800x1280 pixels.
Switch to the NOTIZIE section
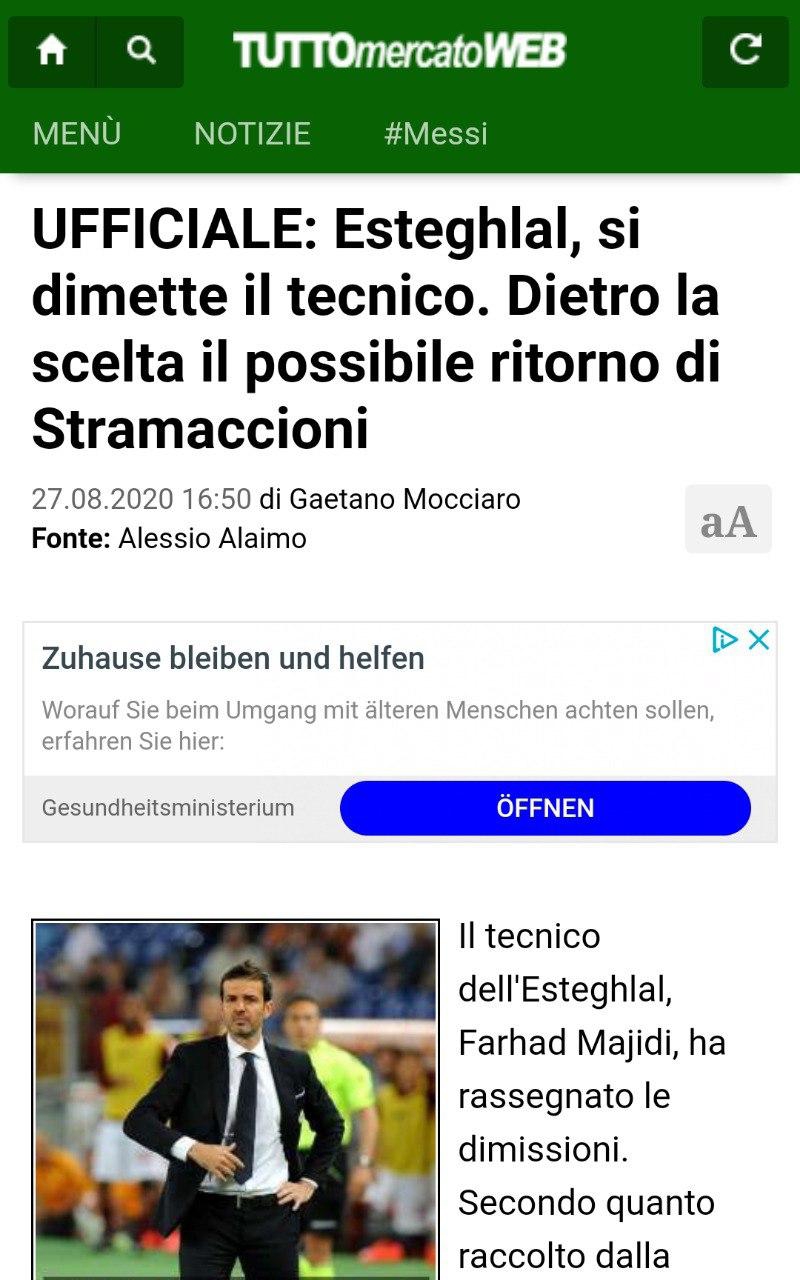click(x=252, y=134)
